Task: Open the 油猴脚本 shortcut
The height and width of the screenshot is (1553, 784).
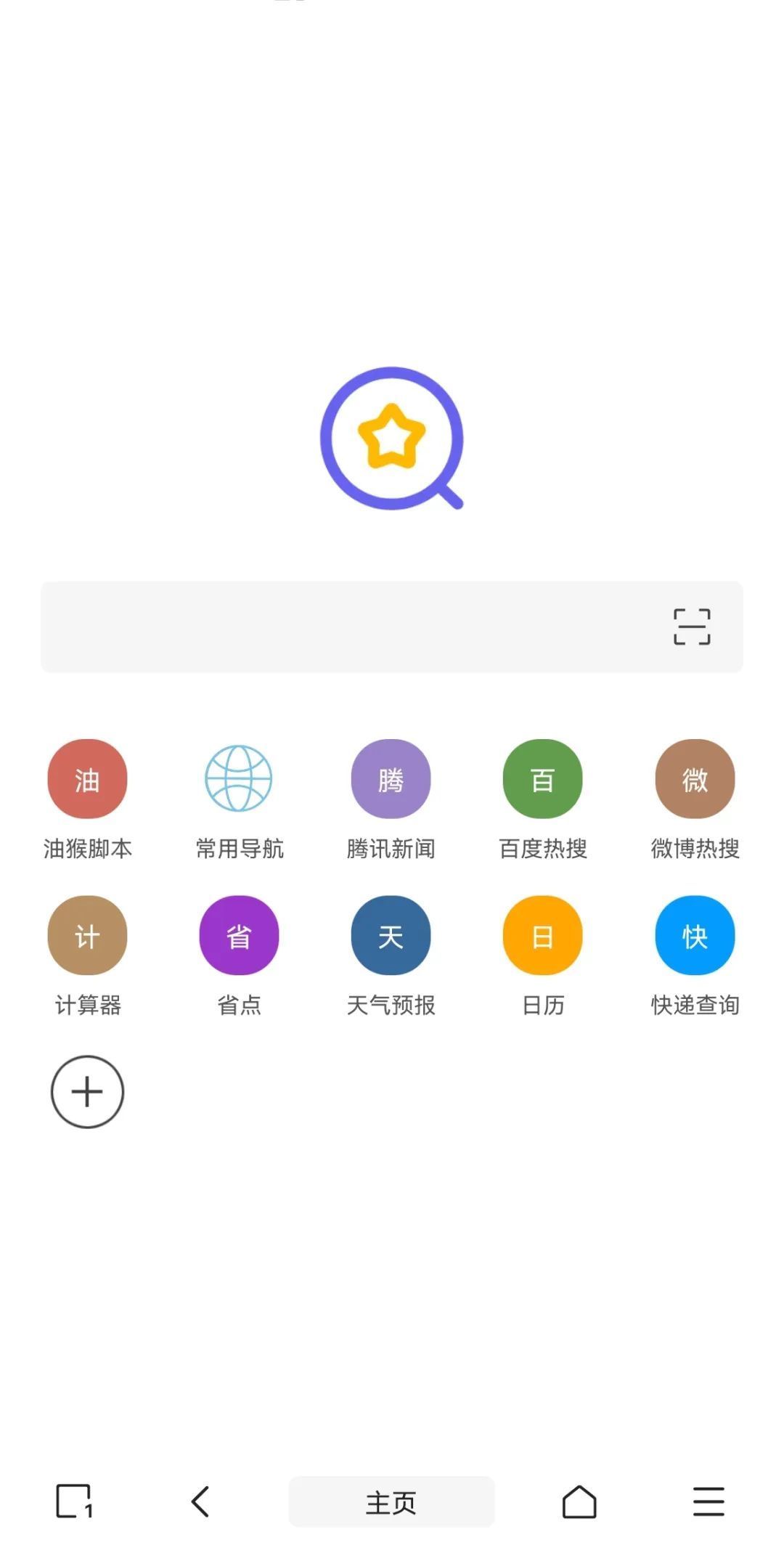Action: coord(87,779)
